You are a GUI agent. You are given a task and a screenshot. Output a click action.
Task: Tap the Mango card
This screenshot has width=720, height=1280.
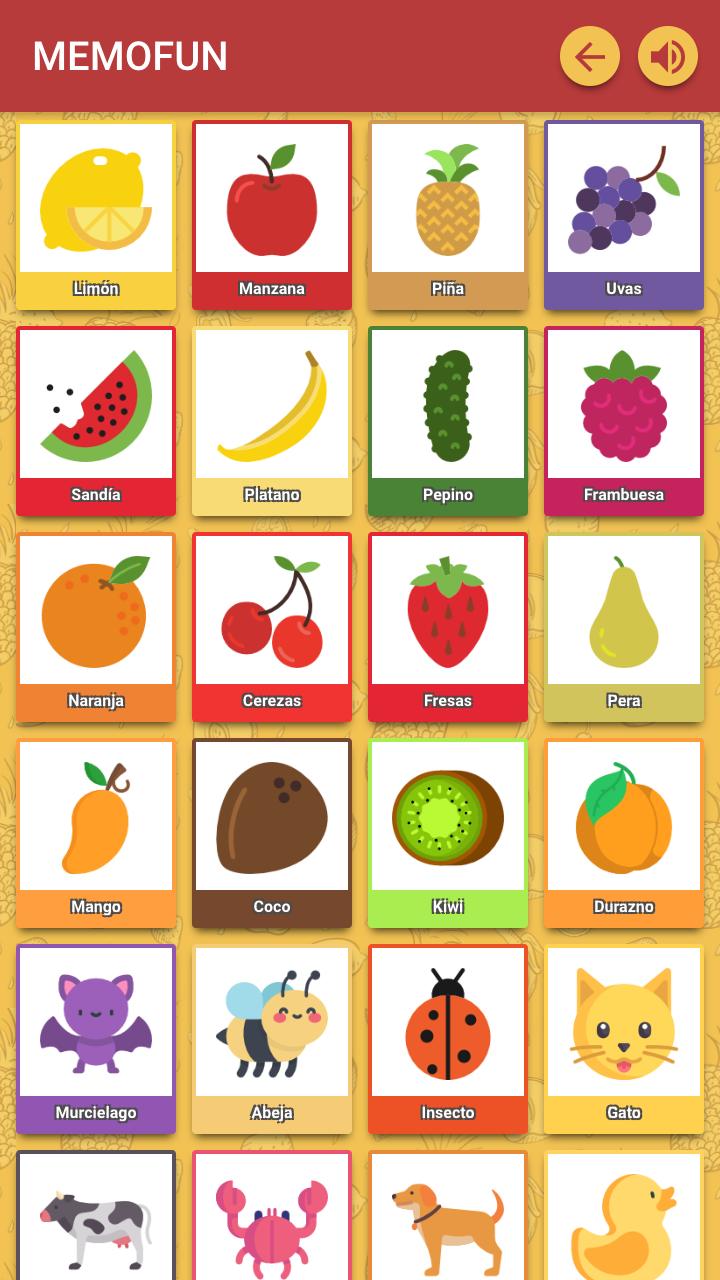96,833
